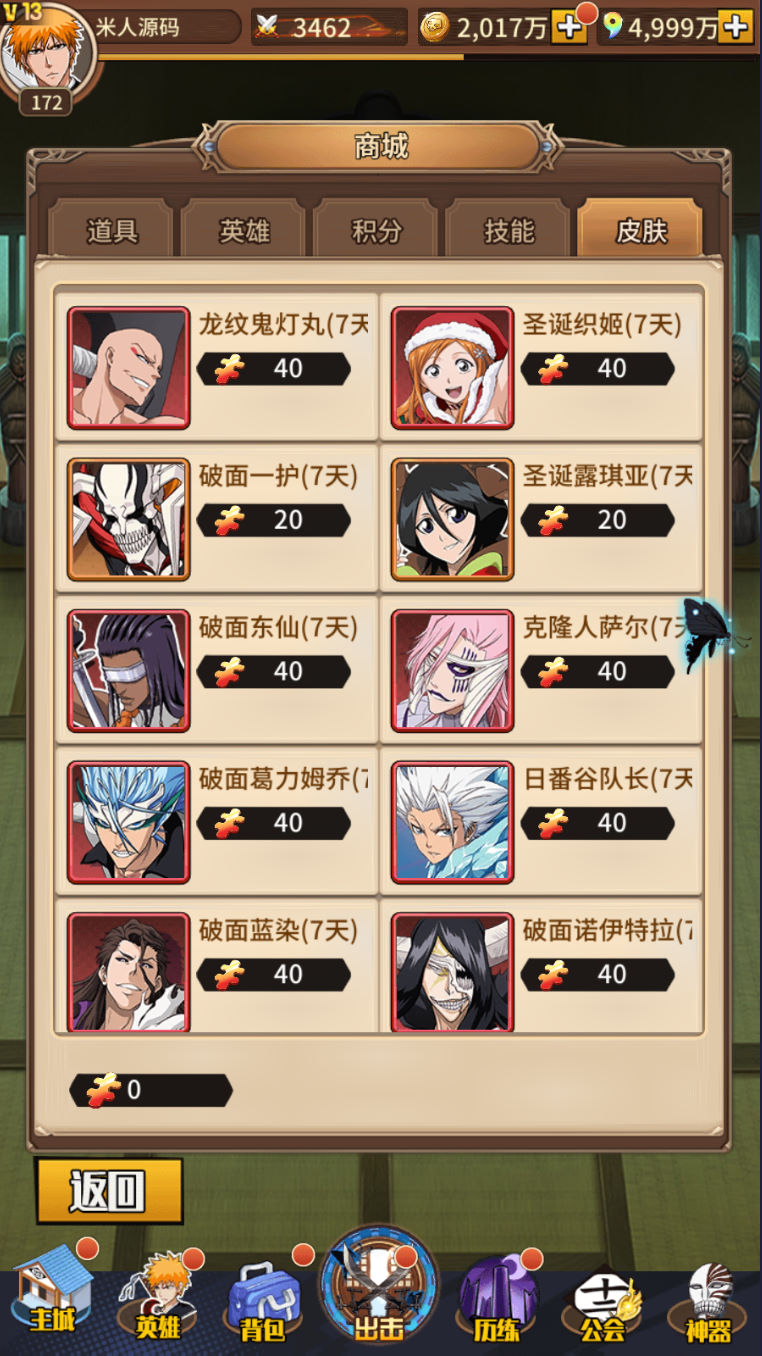Viewport: 762px width, 1356px height.
Task: View the 破面葛力姆乔 skin
Action: point(217,822)
